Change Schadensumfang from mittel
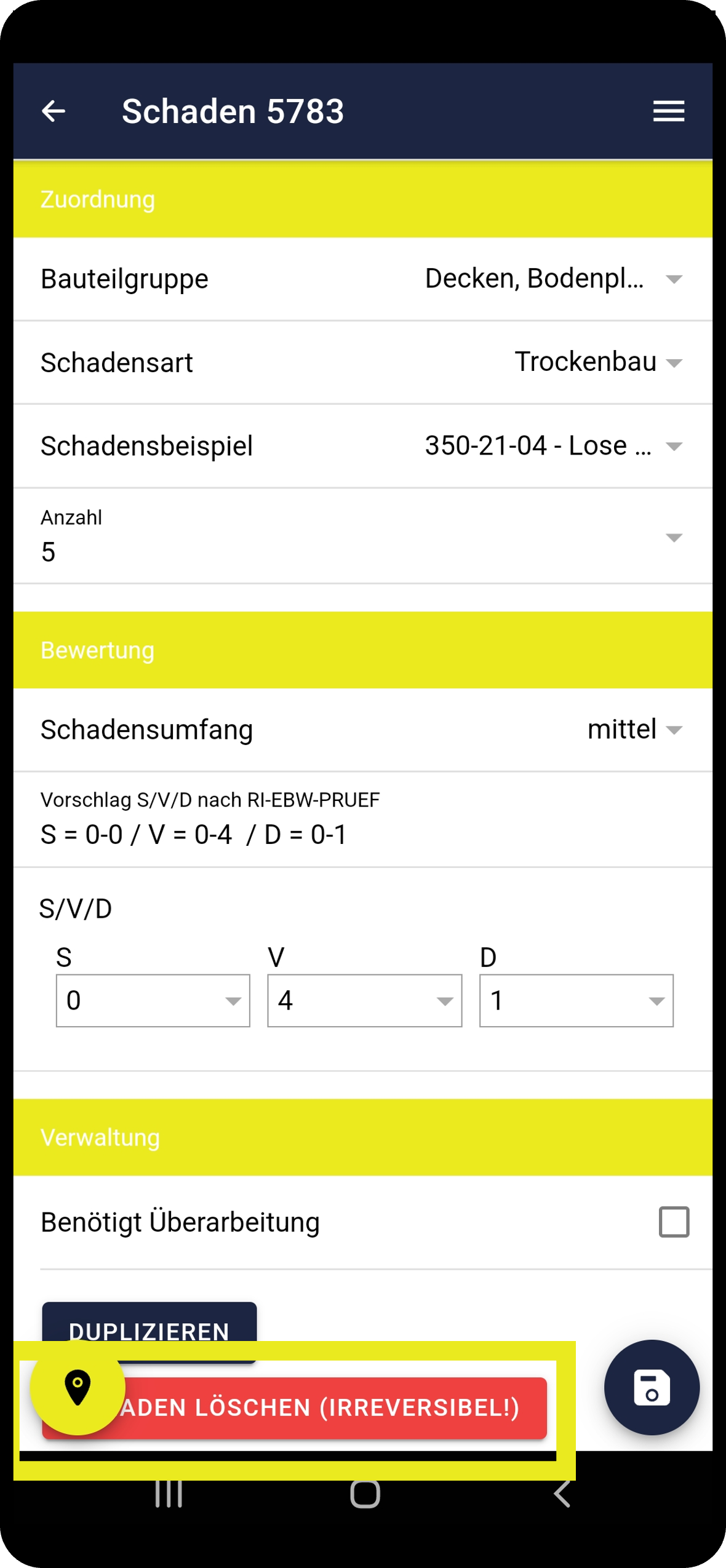The height and width of the screenshot is (1568, 726). (363, 730)
